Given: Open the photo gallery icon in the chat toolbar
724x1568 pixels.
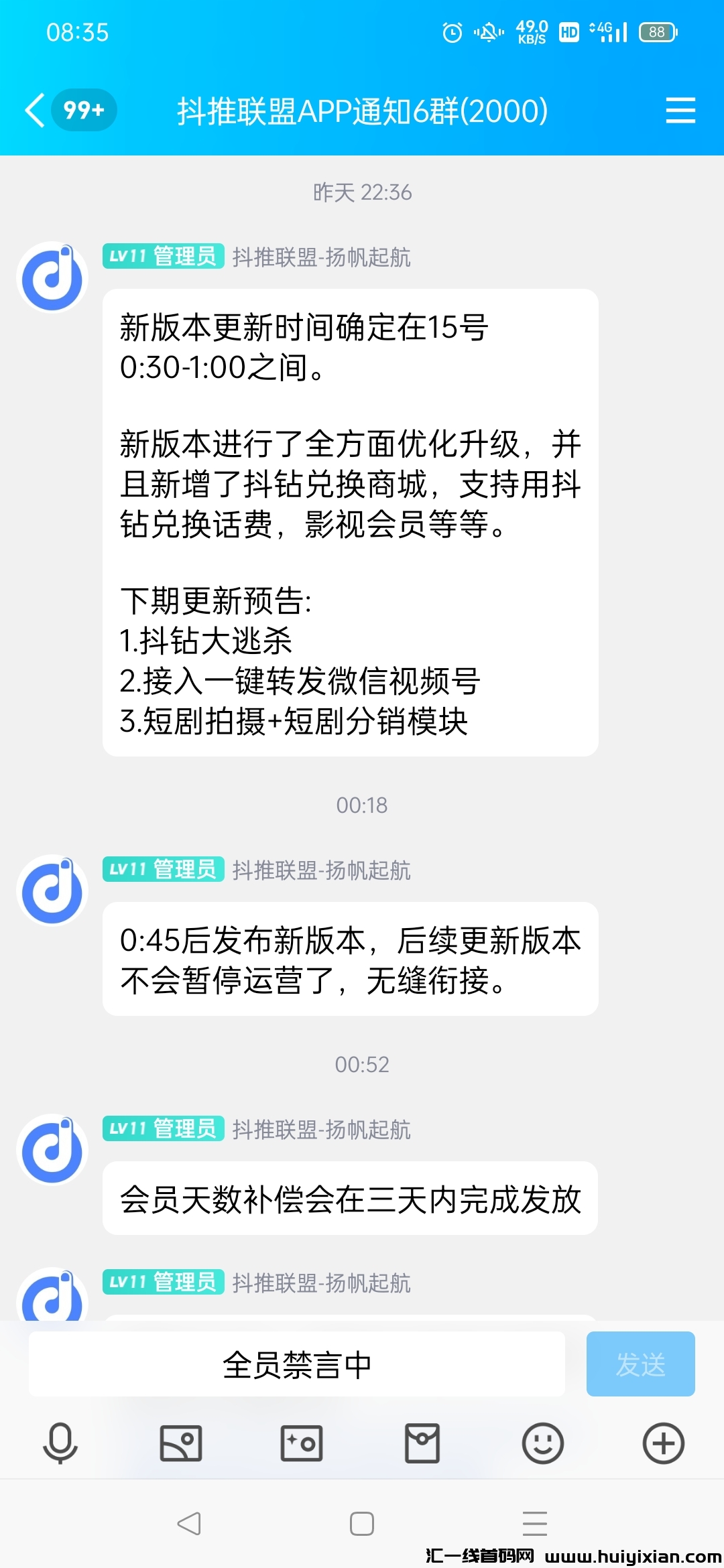Looking at the screenshot, I should click(181, 1444).
